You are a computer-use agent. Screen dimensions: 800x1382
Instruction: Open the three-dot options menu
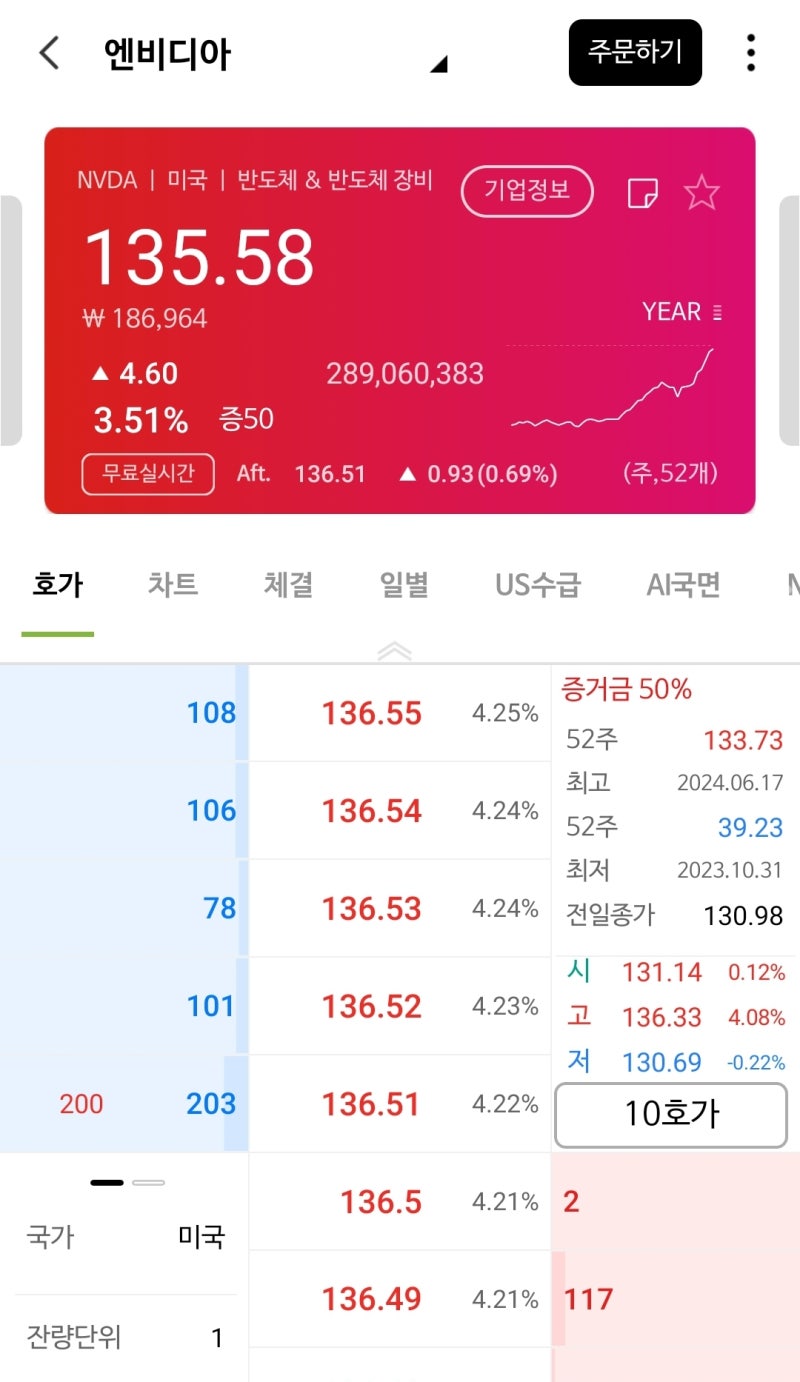pos(749,52)
